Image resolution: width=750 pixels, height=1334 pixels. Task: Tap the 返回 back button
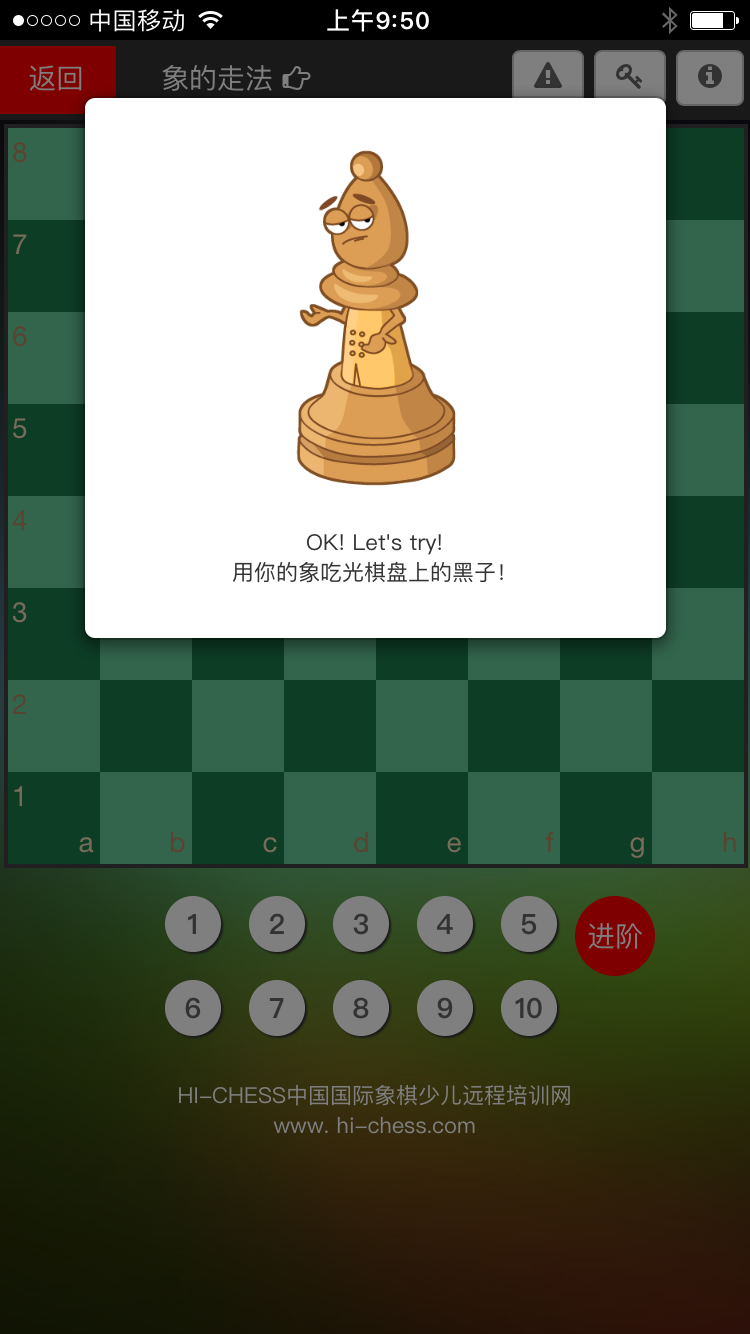pyautogui.click(x=57, y=79)
